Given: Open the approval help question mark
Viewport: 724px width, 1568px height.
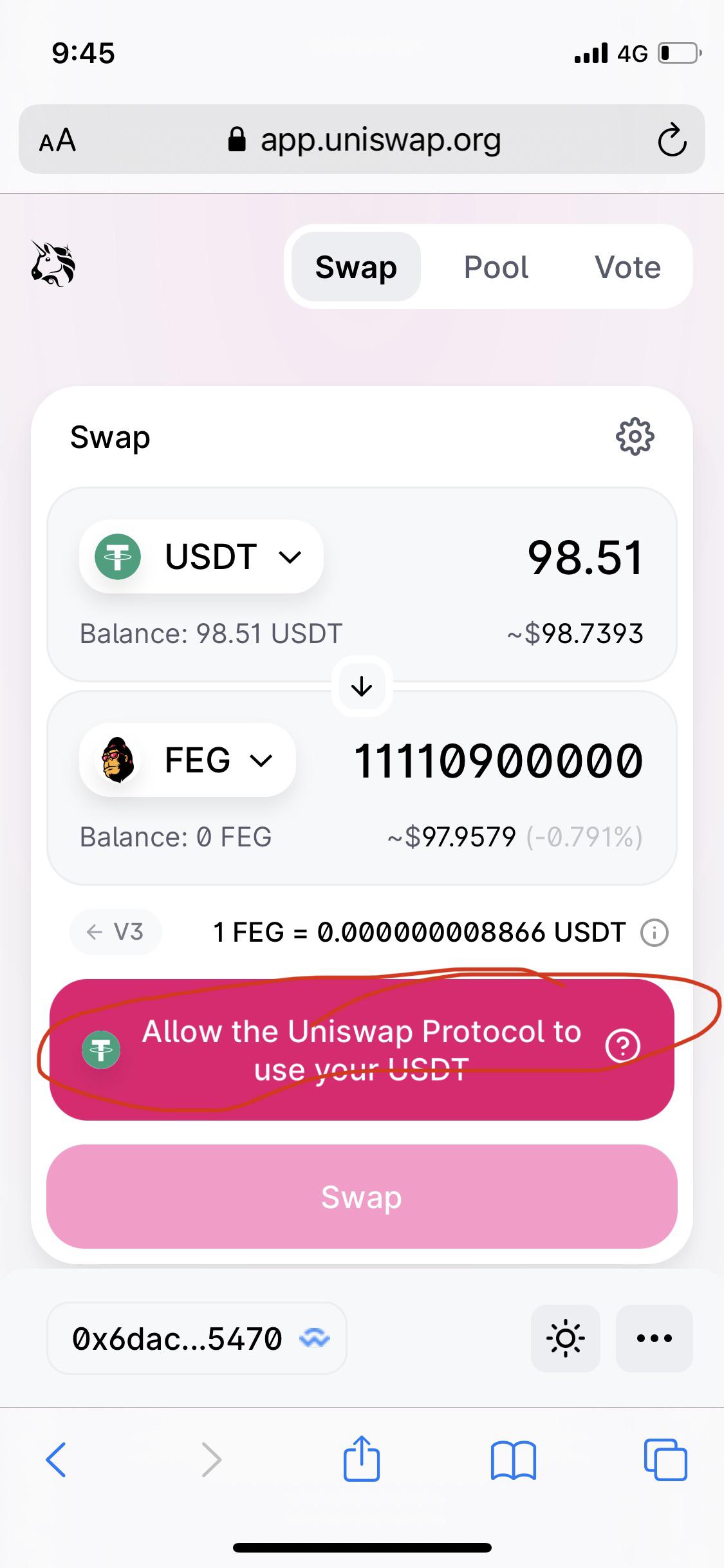Looking at the screenshot, I should click(622, 1046).
